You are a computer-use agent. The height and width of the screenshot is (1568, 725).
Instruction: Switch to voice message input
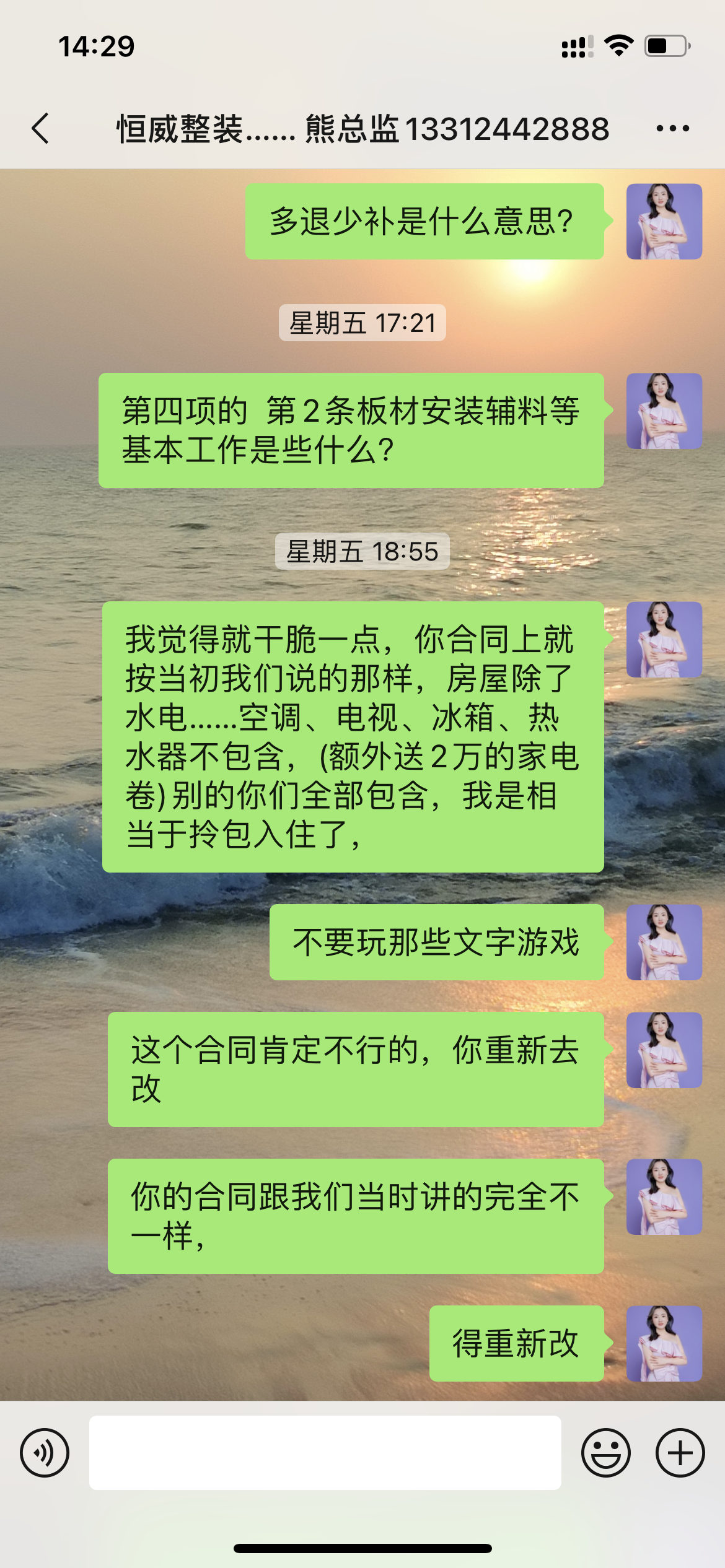[x=45, y=1453]
